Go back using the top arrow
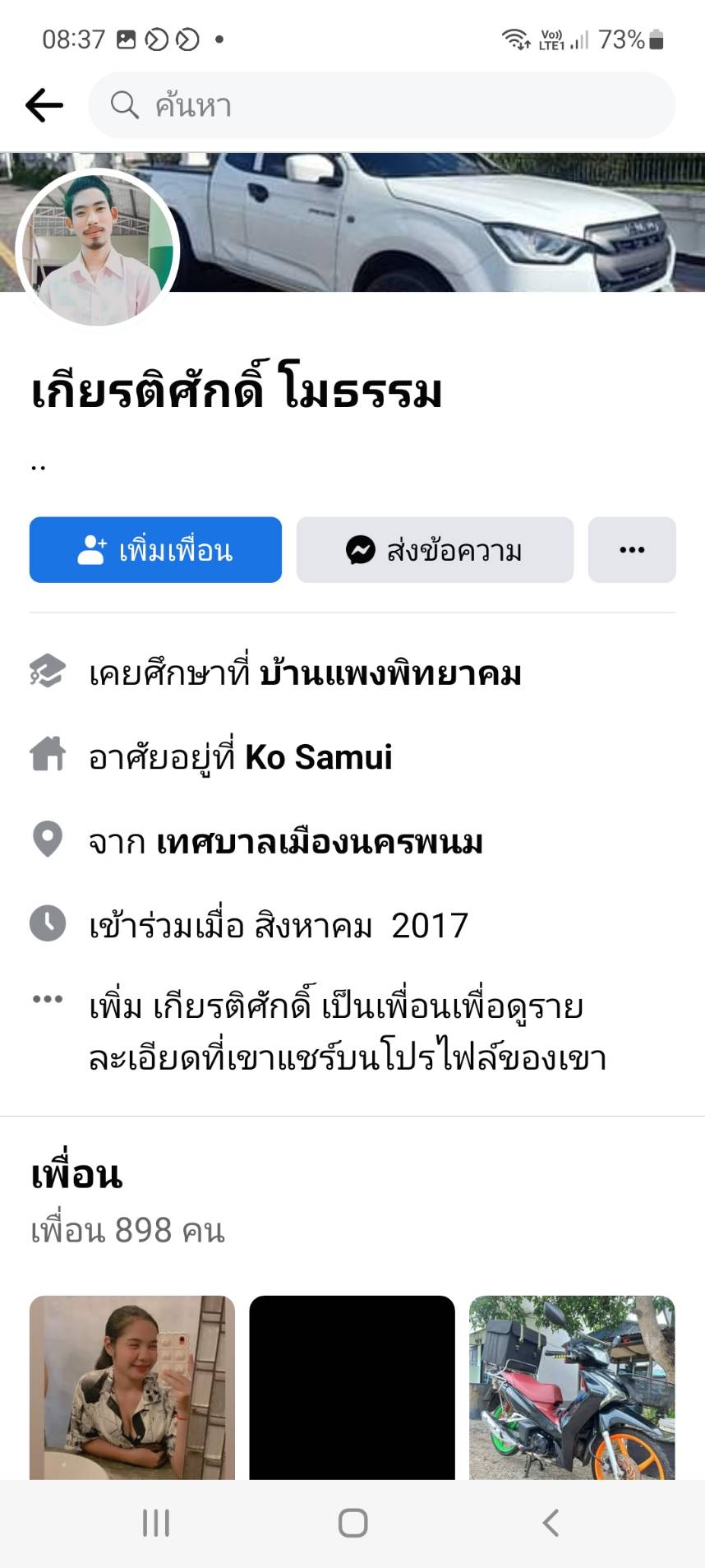 pos(44,105)
